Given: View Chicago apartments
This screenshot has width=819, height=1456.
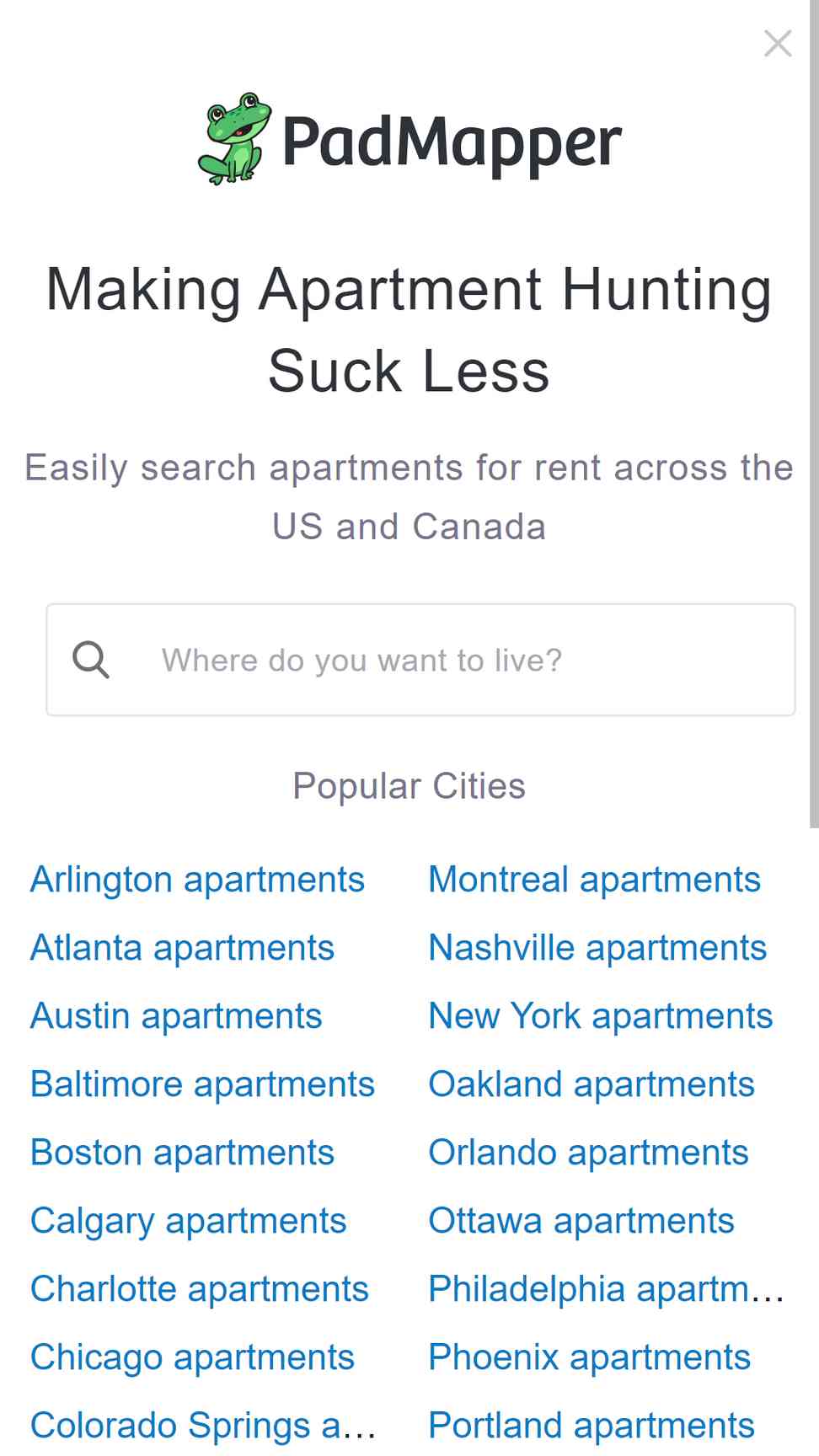Looking at the screenshot, I should coord(192,1357).
